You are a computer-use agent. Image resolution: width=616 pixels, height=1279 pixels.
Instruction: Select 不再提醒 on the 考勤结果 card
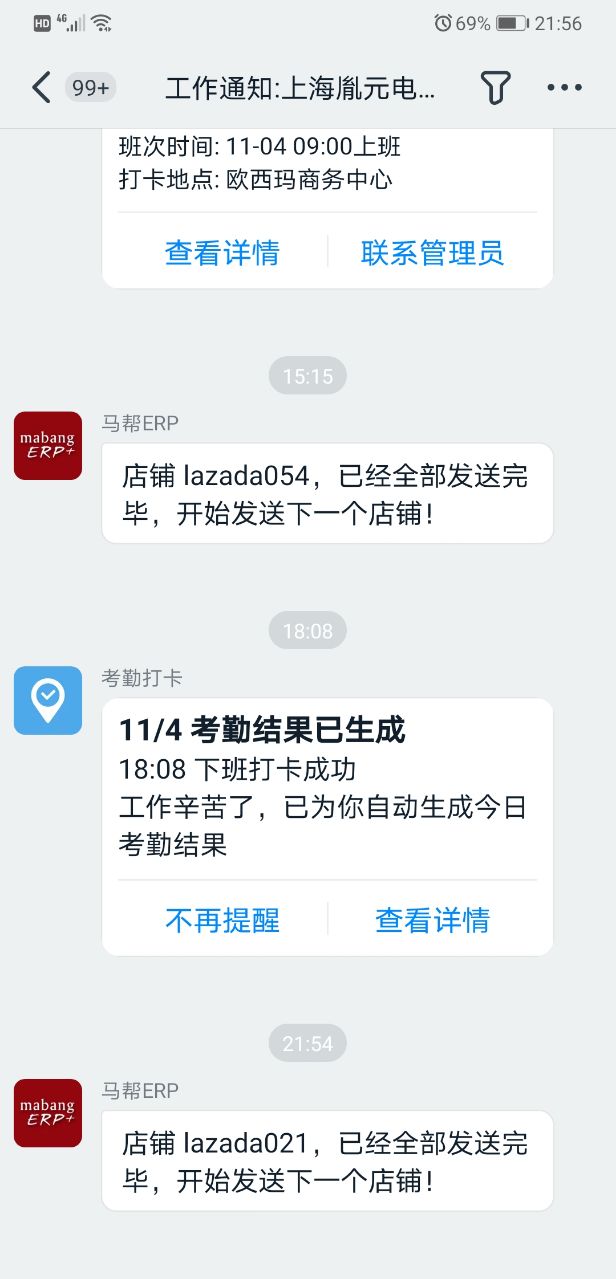click(x=222, y=919)
